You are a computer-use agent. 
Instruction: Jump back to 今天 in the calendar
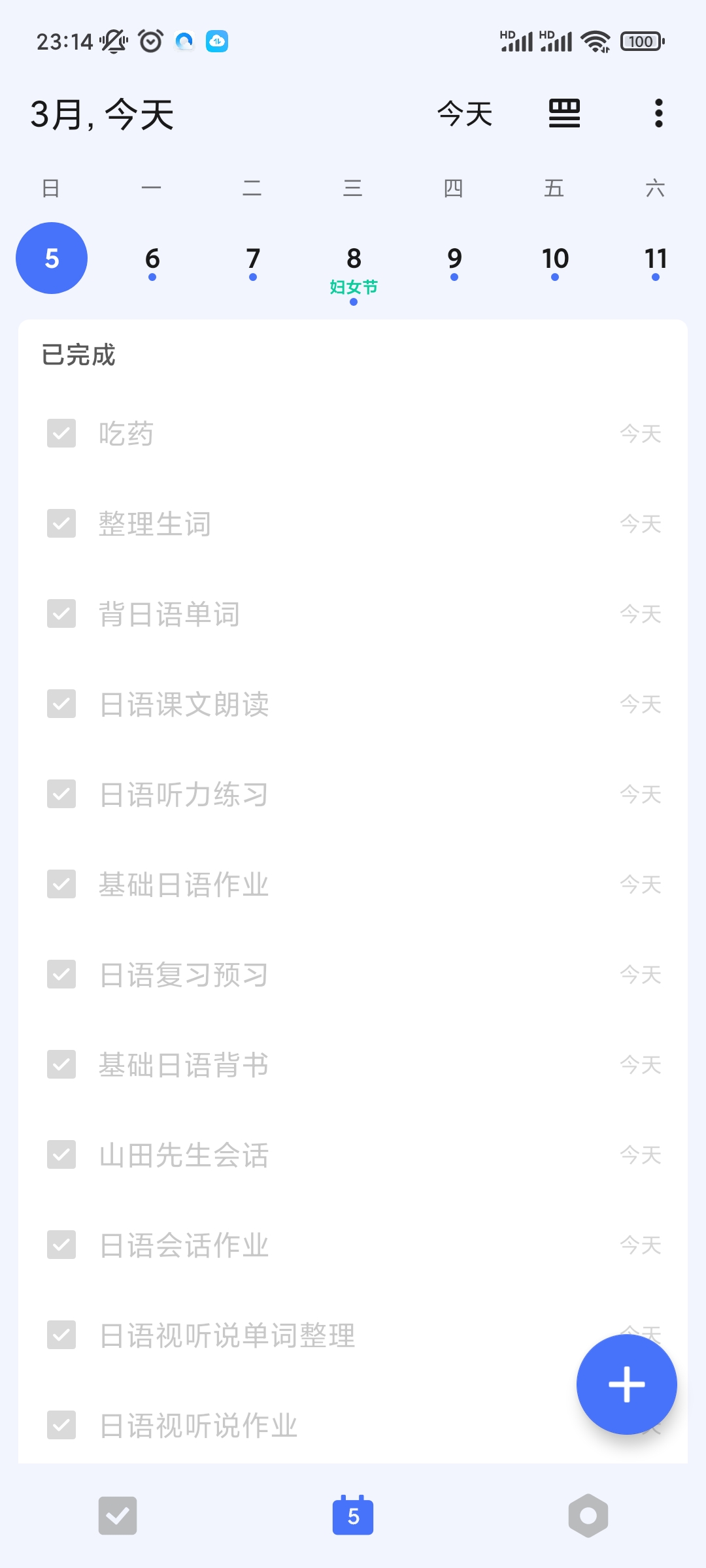click(465, 114)
